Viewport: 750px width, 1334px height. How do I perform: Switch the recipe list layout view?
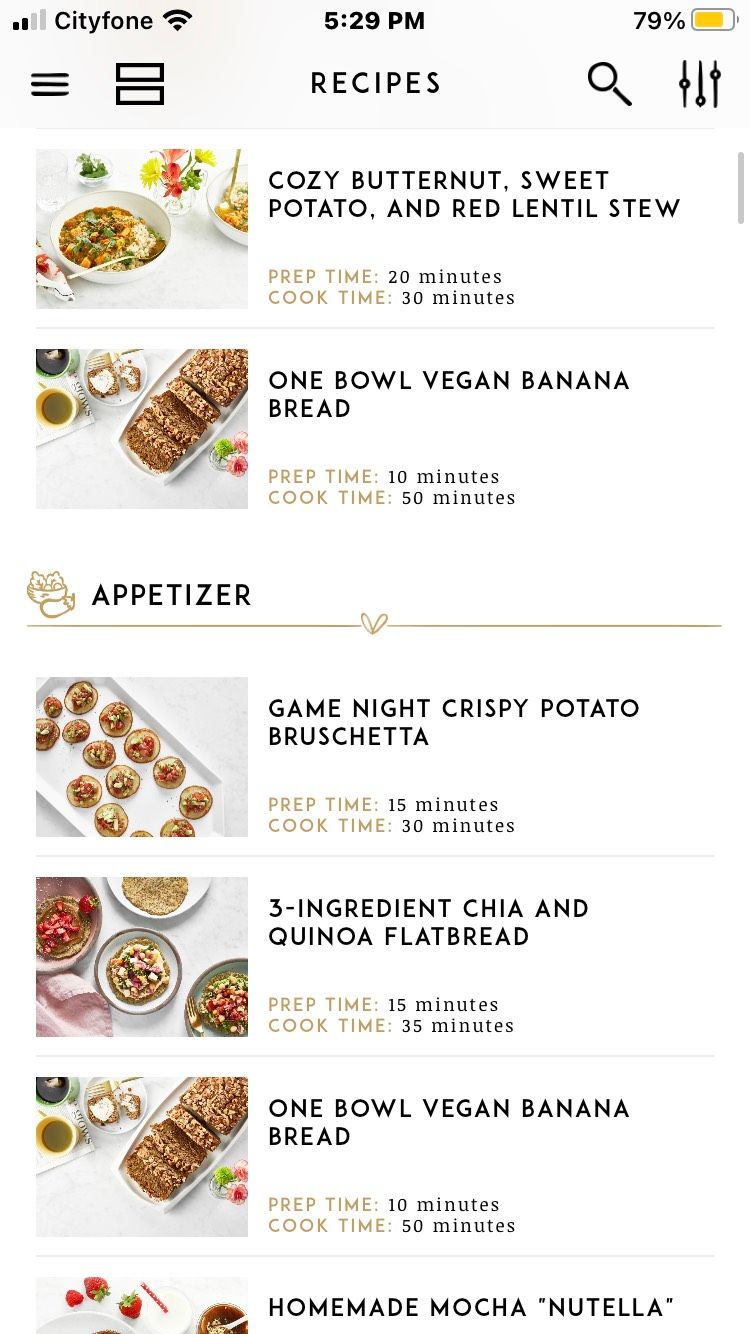click(x=140, y=85)
